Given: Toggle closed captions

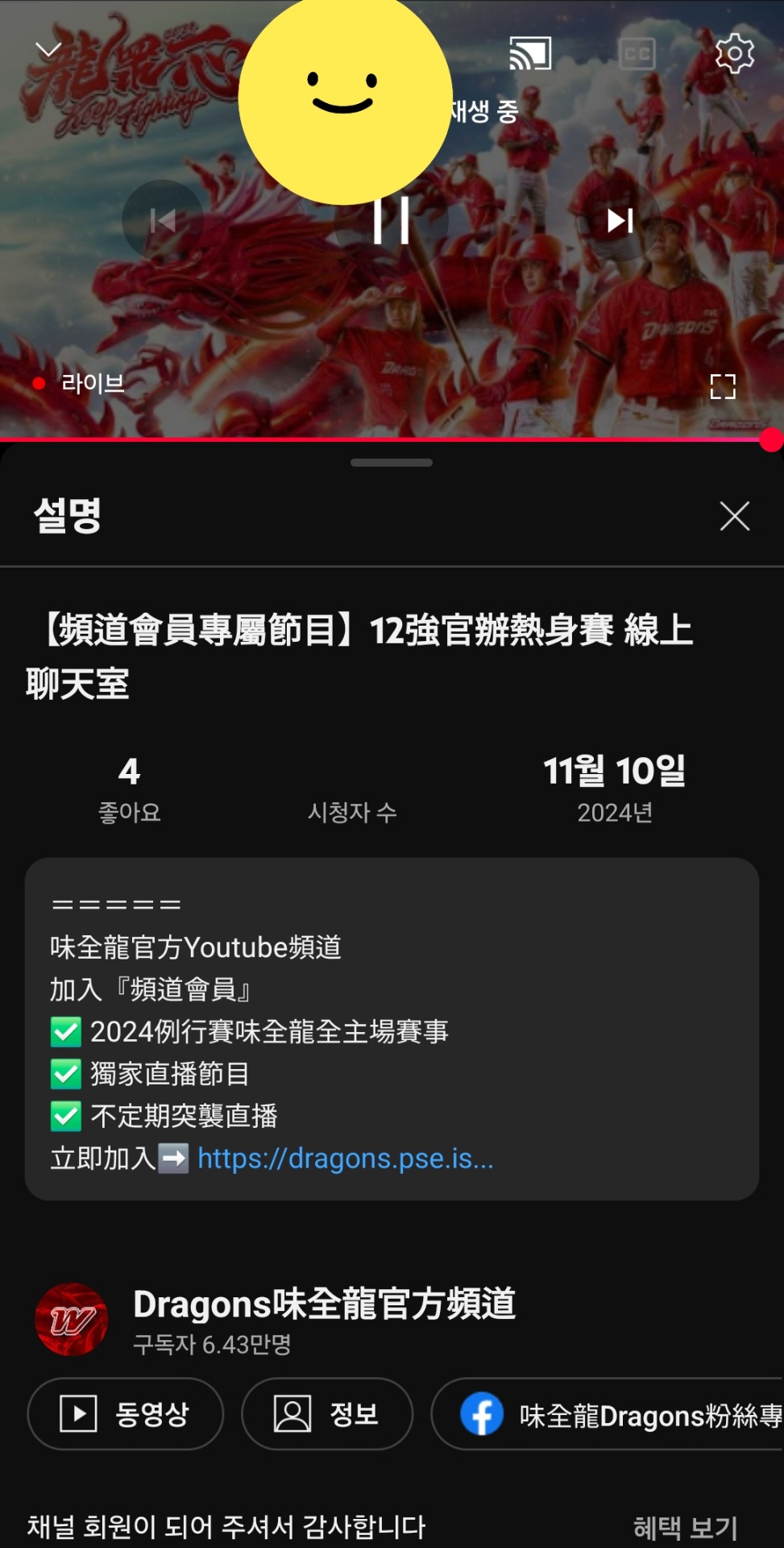Looking at the screenshot, I should pos(637,53).
